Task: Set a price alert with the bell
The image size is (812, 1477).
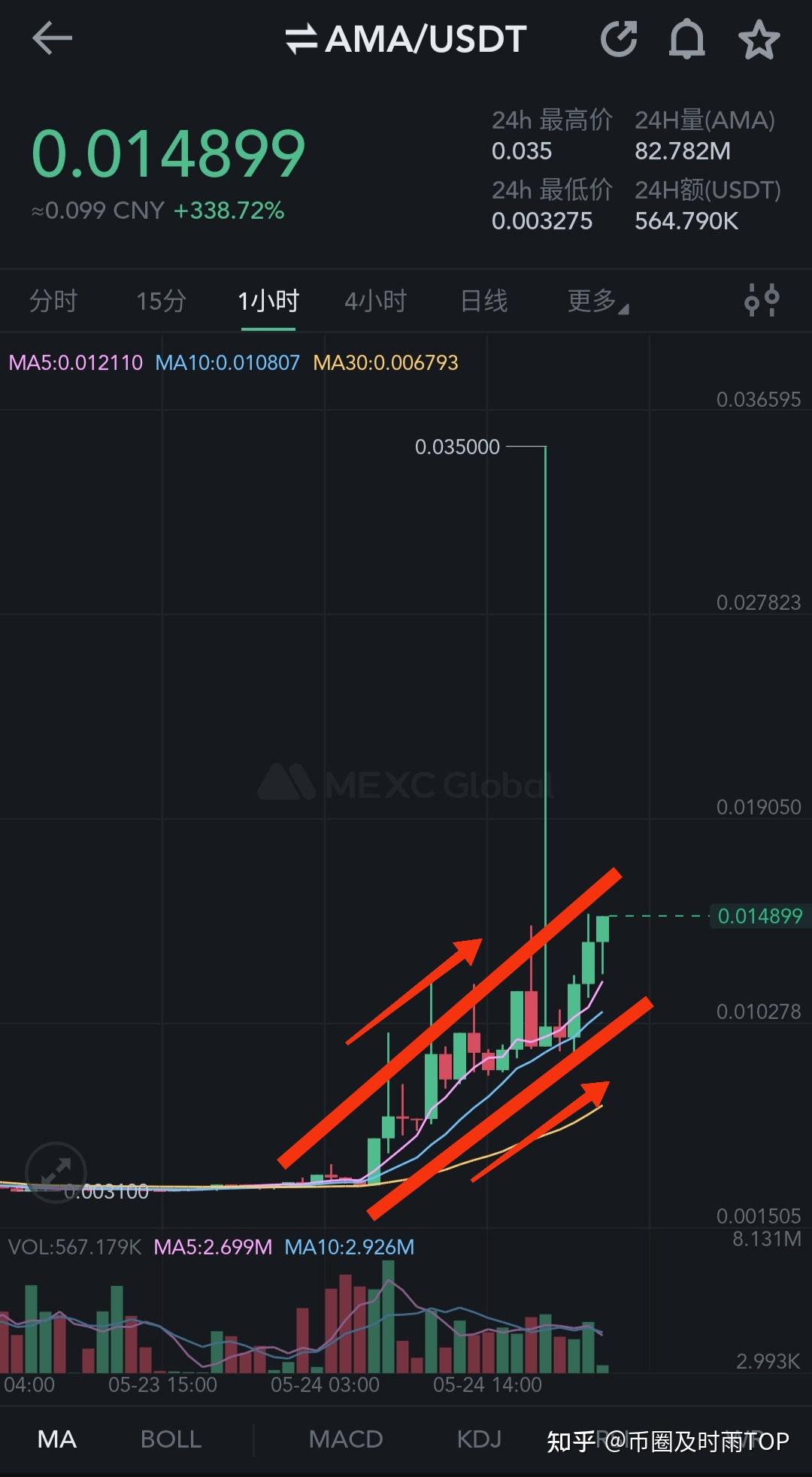Action: [686, 40]
